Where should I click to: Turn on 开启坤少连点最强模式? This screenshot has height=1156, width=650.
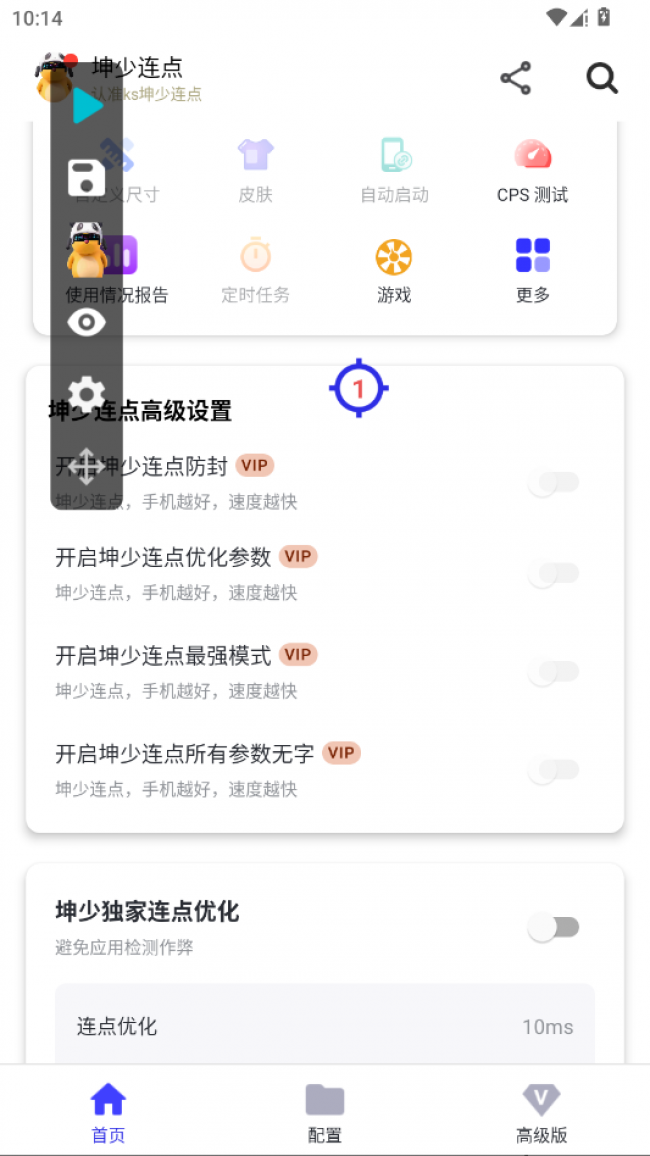pos(554,671)
